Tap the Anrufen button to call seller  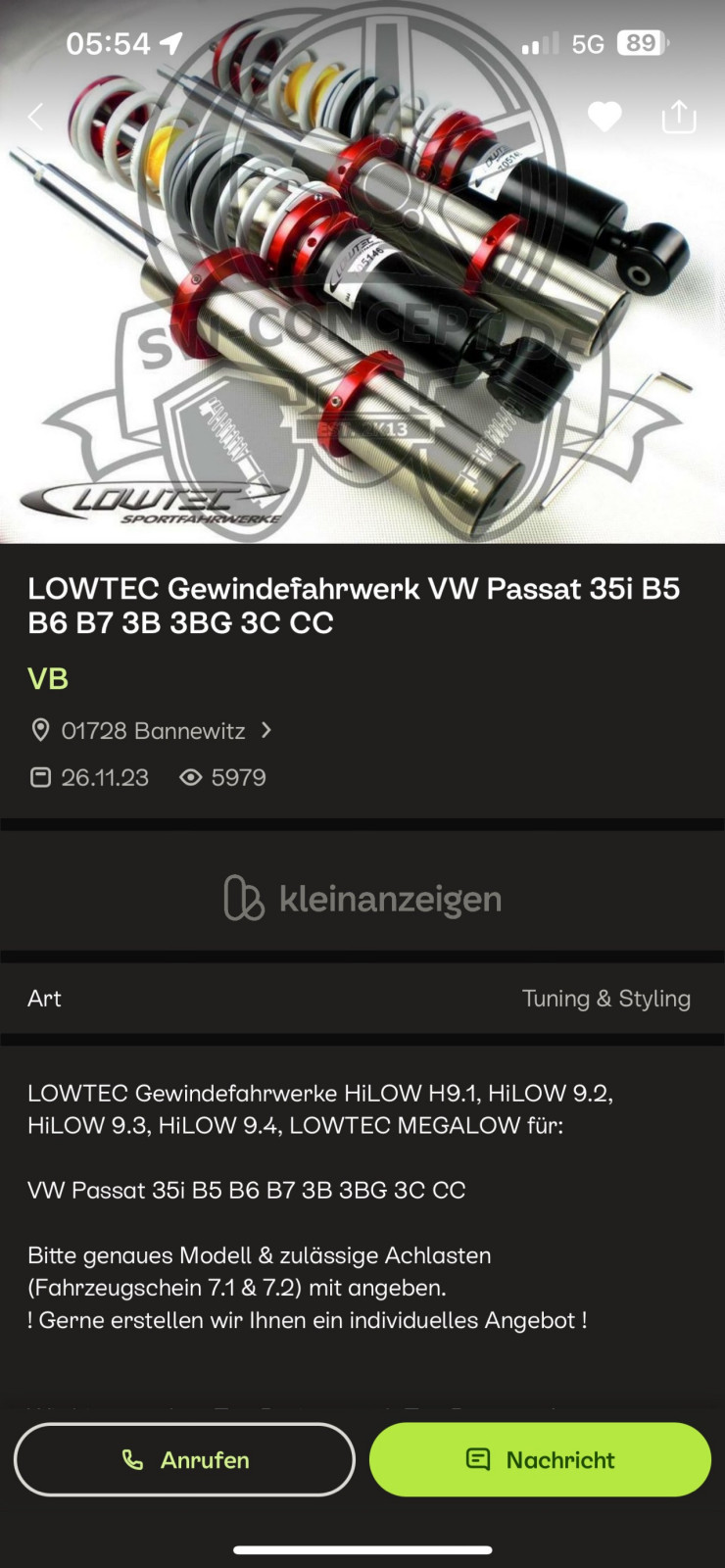click(184, 1459)
